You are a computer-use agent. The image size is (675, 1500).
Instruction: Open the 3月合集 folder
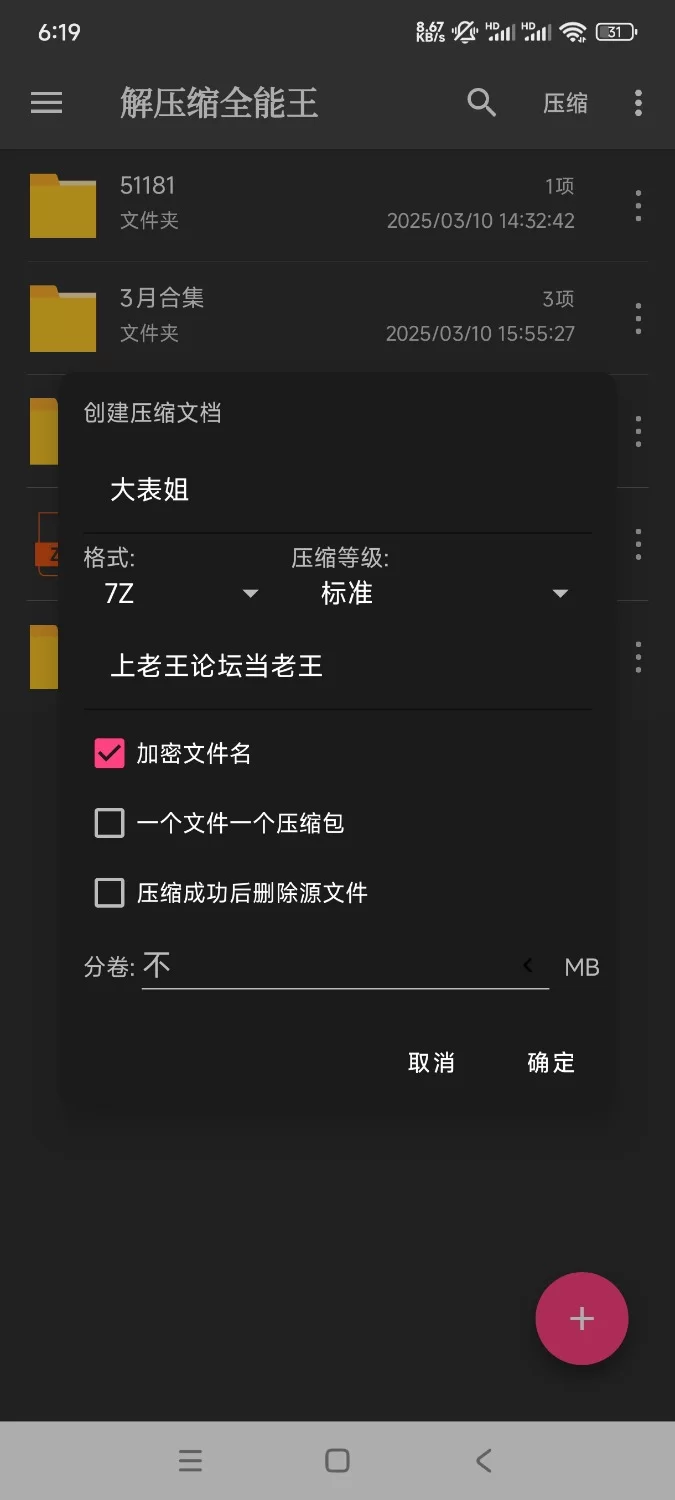[300, 316]
